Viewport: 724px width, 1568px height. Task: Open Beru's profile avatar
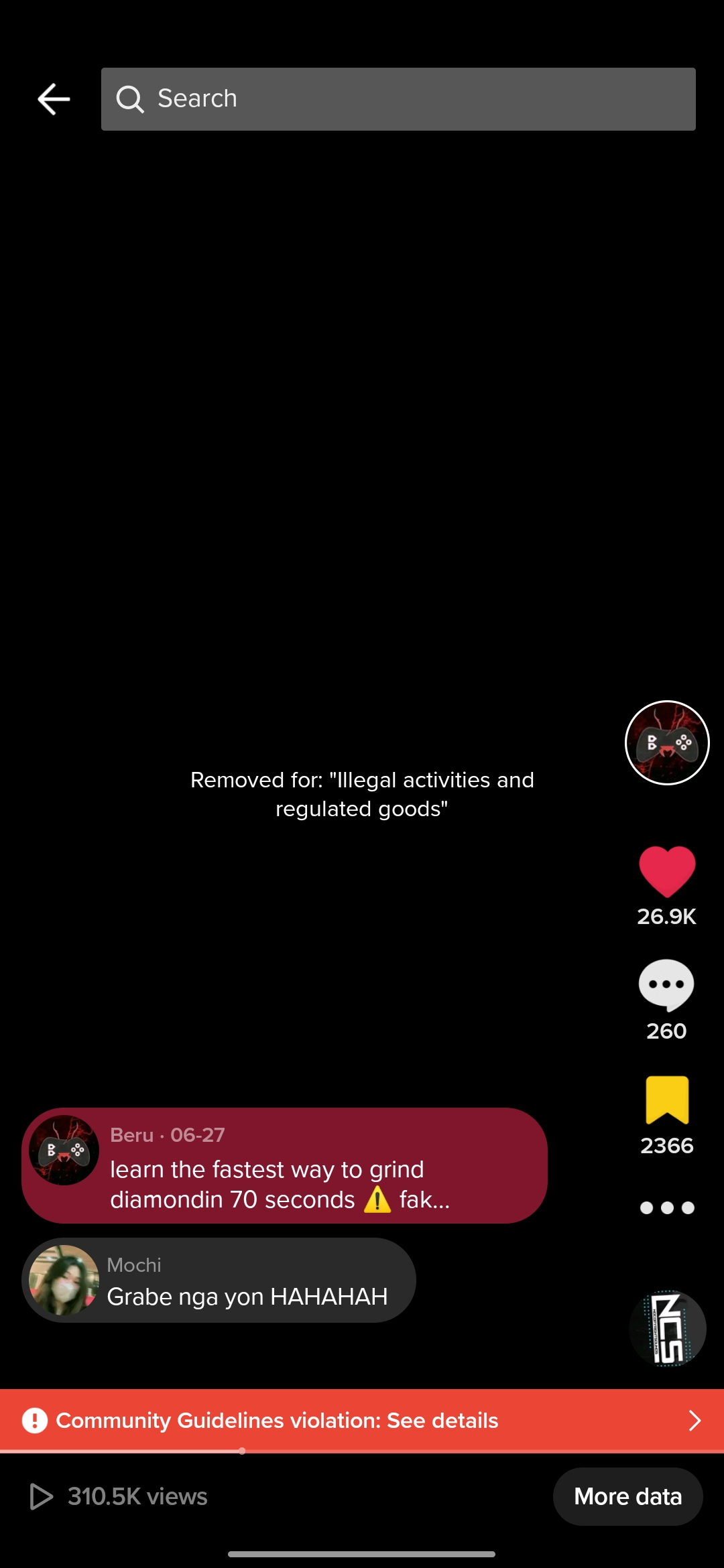click(667, 742)
